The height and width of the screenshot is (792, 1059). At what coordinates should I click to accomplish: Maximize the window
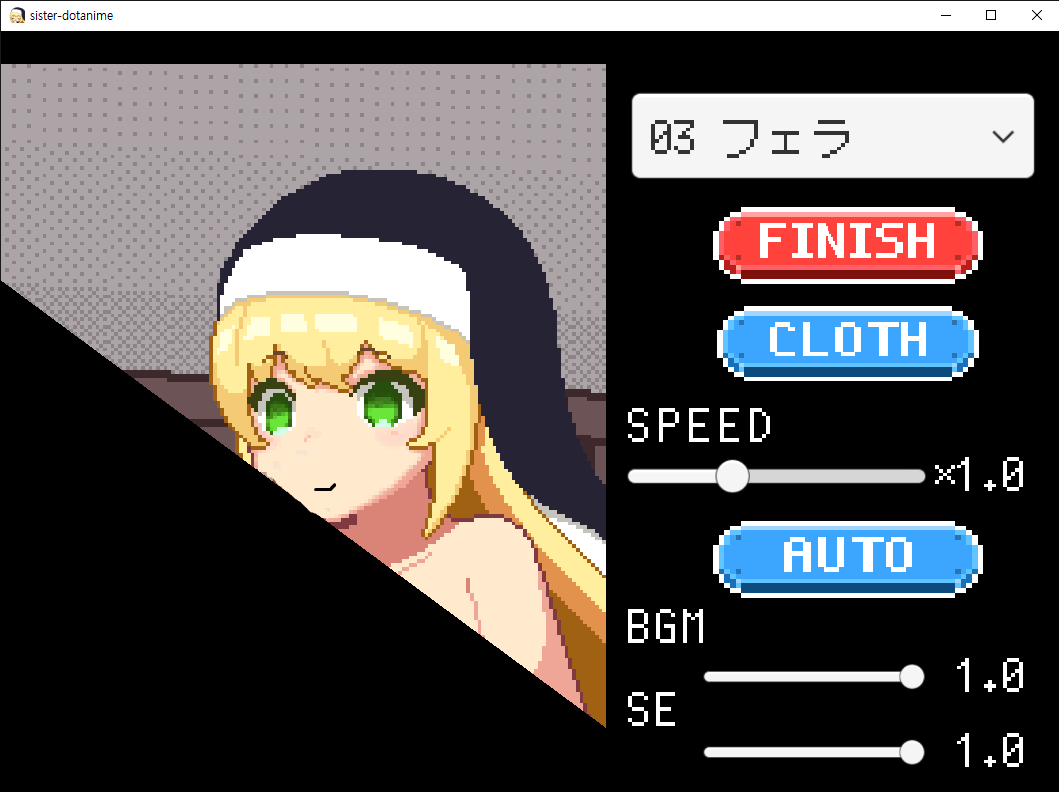click(990, 15)
